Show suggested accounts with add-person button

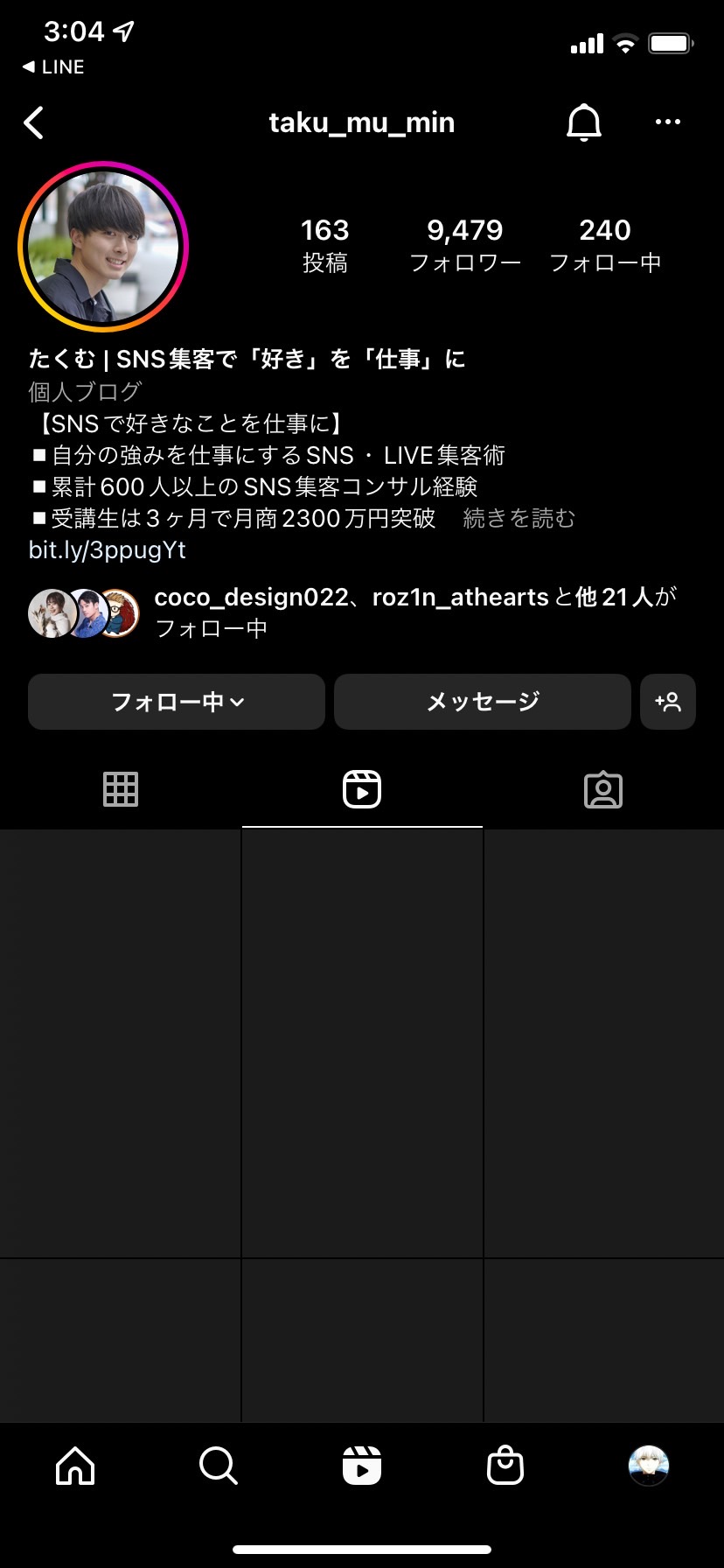point(668,702)
